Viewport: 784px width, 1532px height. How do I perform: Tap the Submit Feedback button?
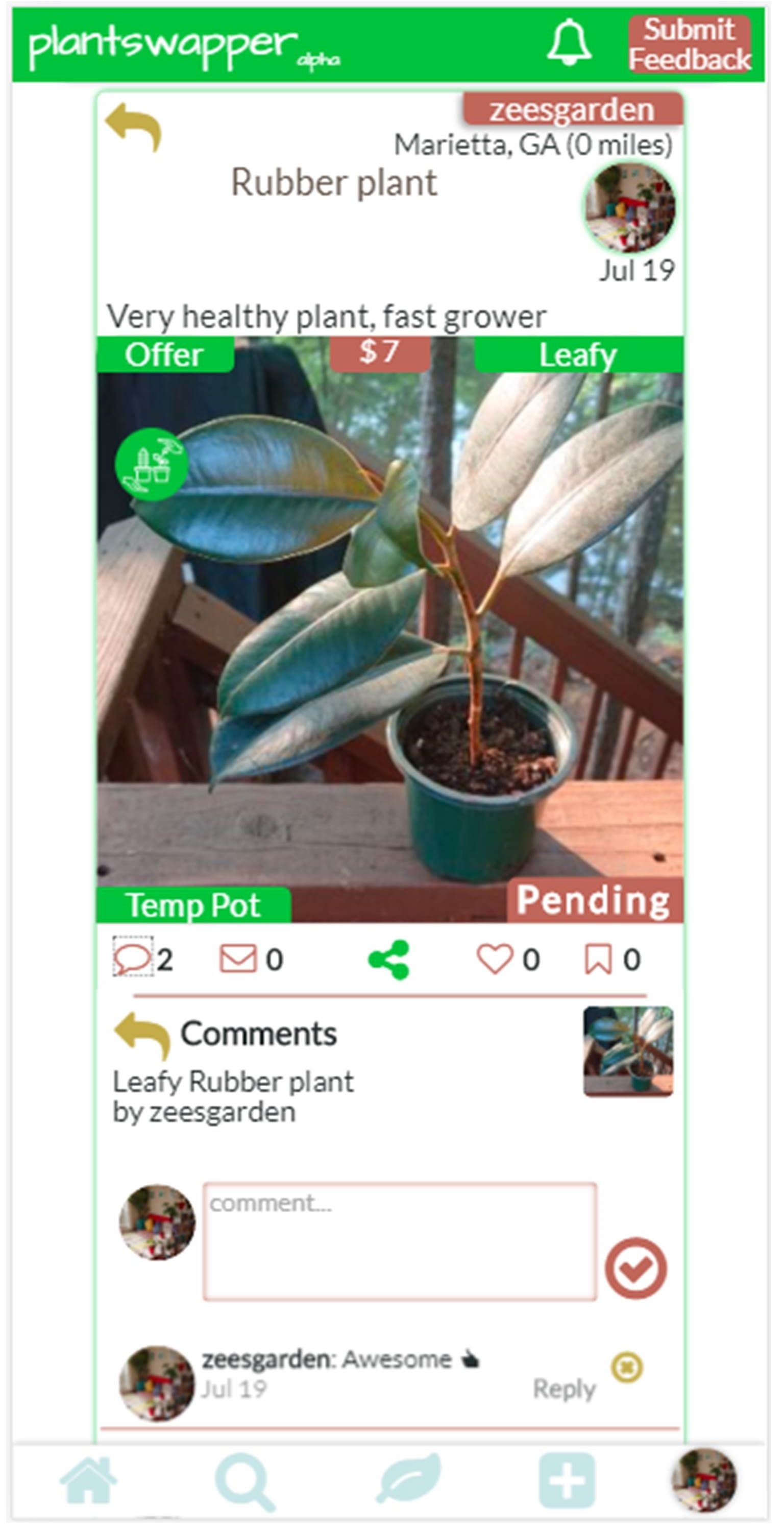pyautogui.click(x=690, y=44)
